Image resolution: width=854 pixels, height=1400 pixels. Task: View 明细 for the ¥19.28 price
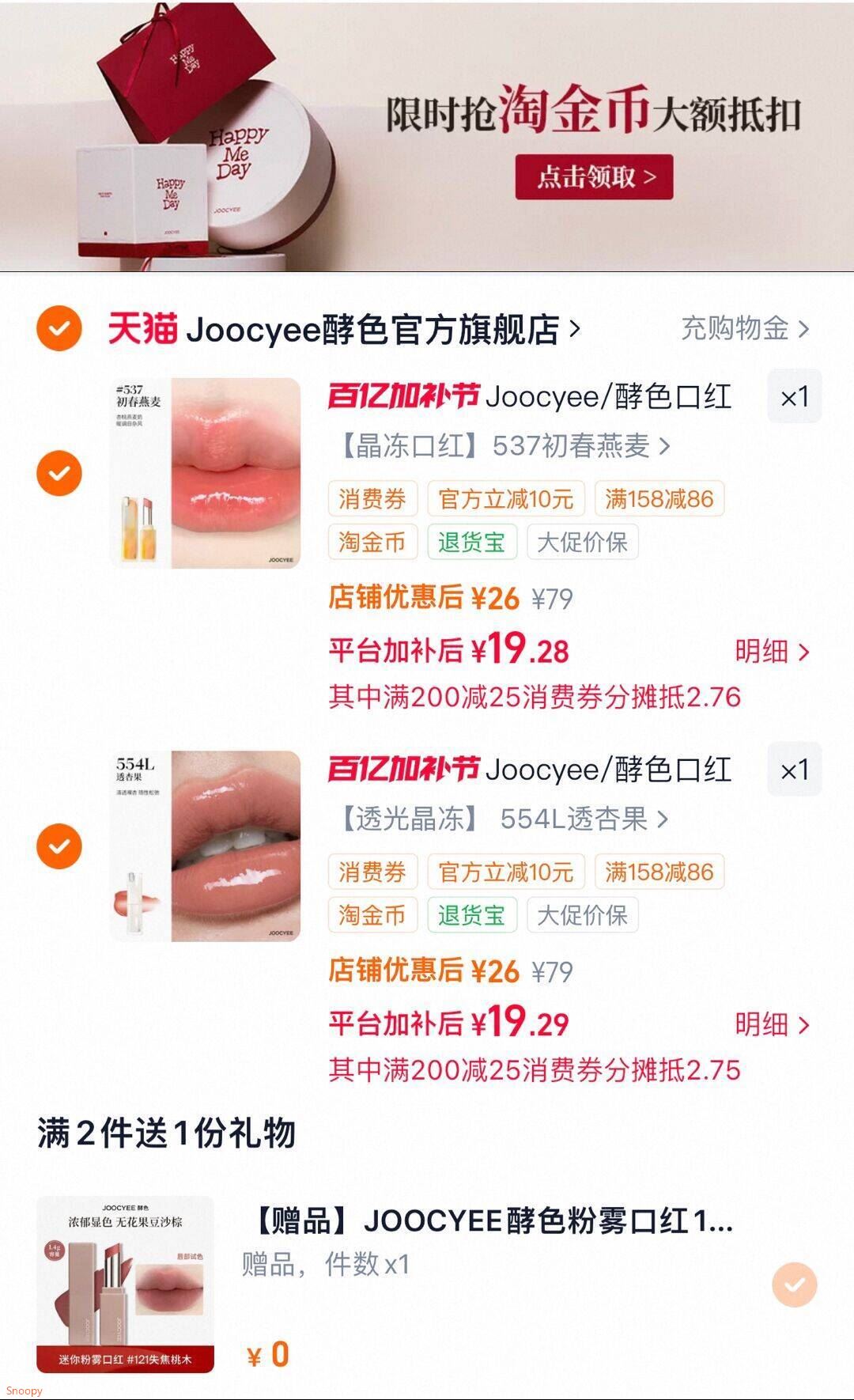point(772,652)
